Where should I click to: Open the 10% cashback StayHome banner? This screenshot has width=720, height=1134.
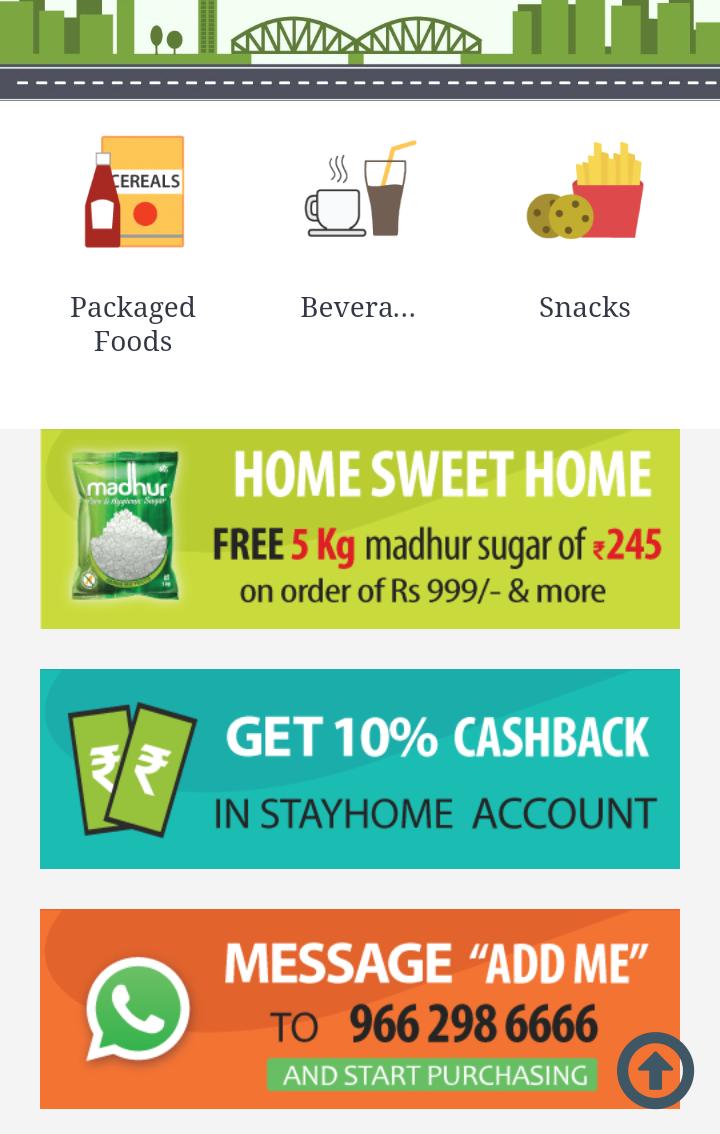360,769
